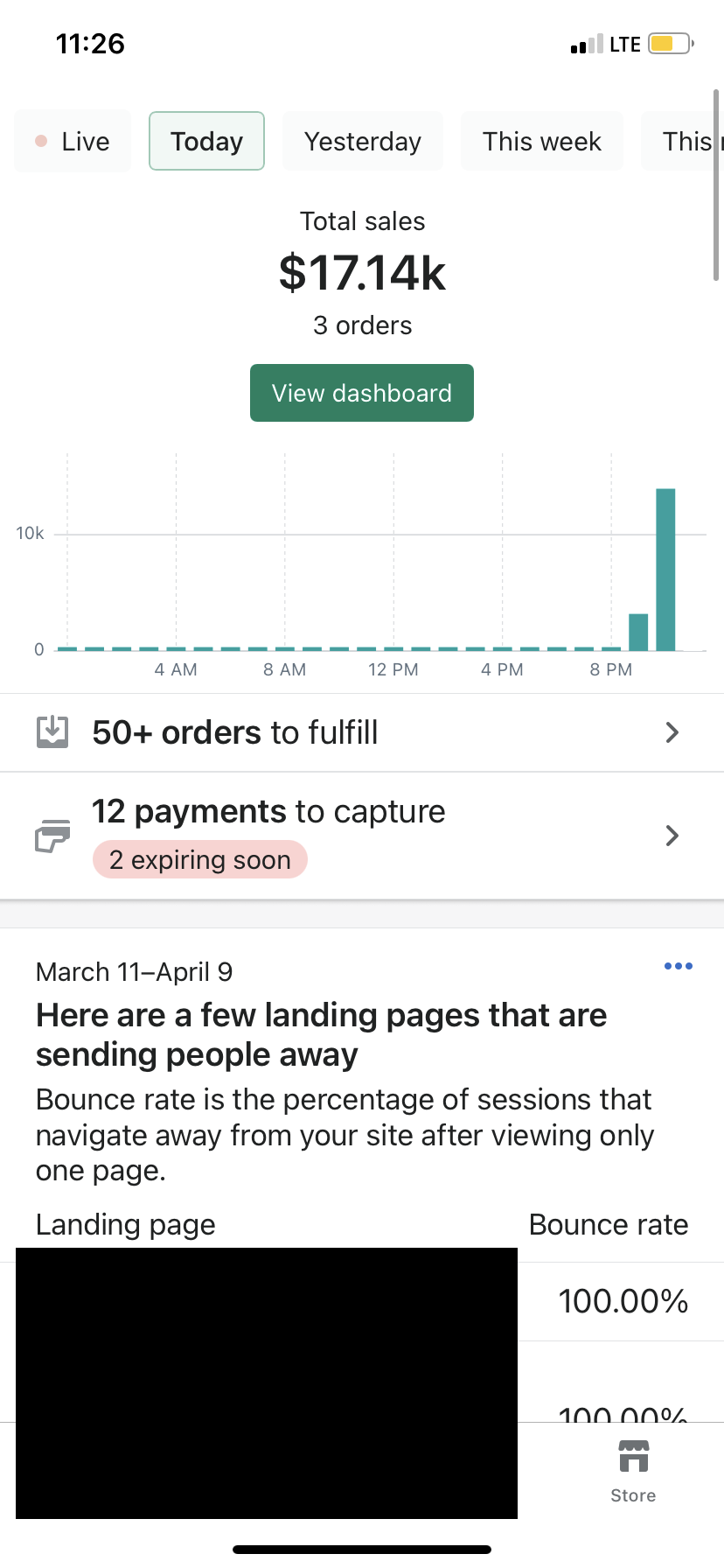
Task: Open the 50+ orders to fulfill row
Action: coord(362,732)
